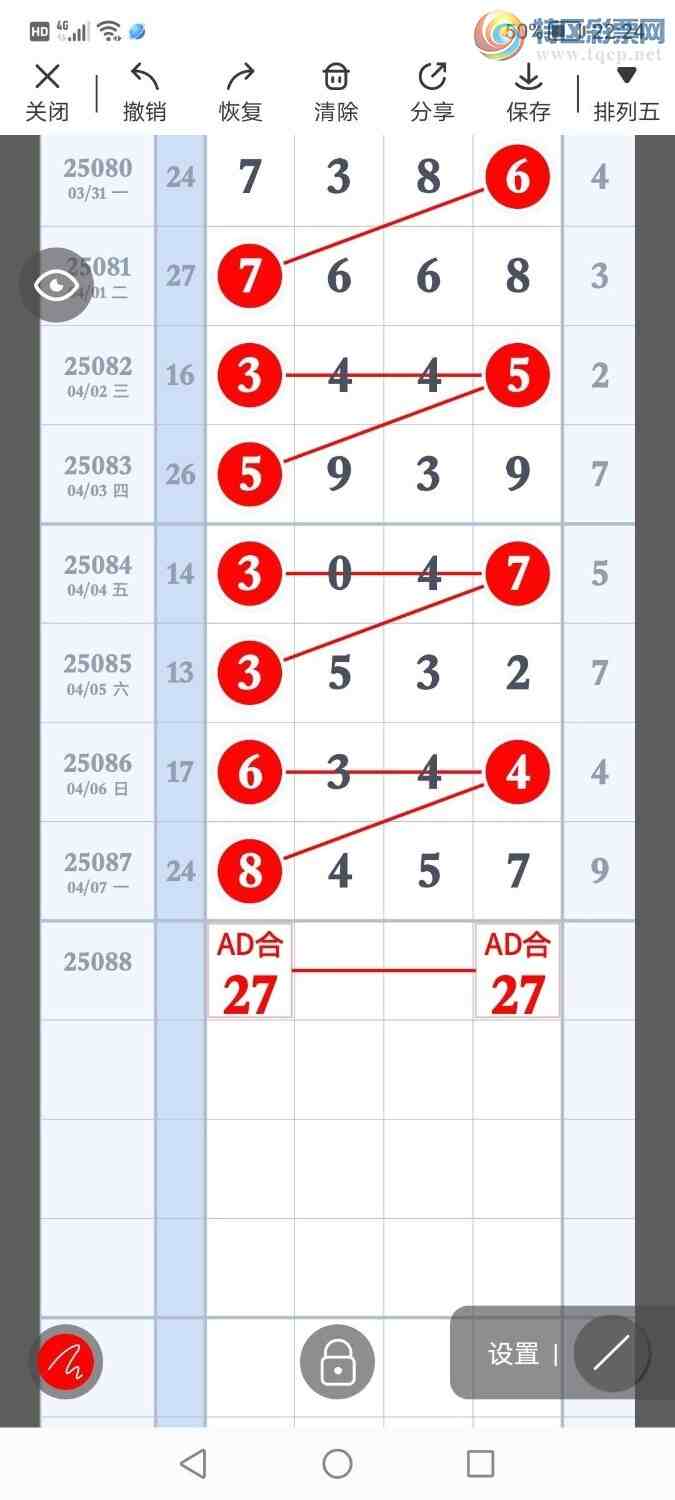Toggle the eye visibility button
This screenshot has width=675, height=1500.
coord(56,285)
